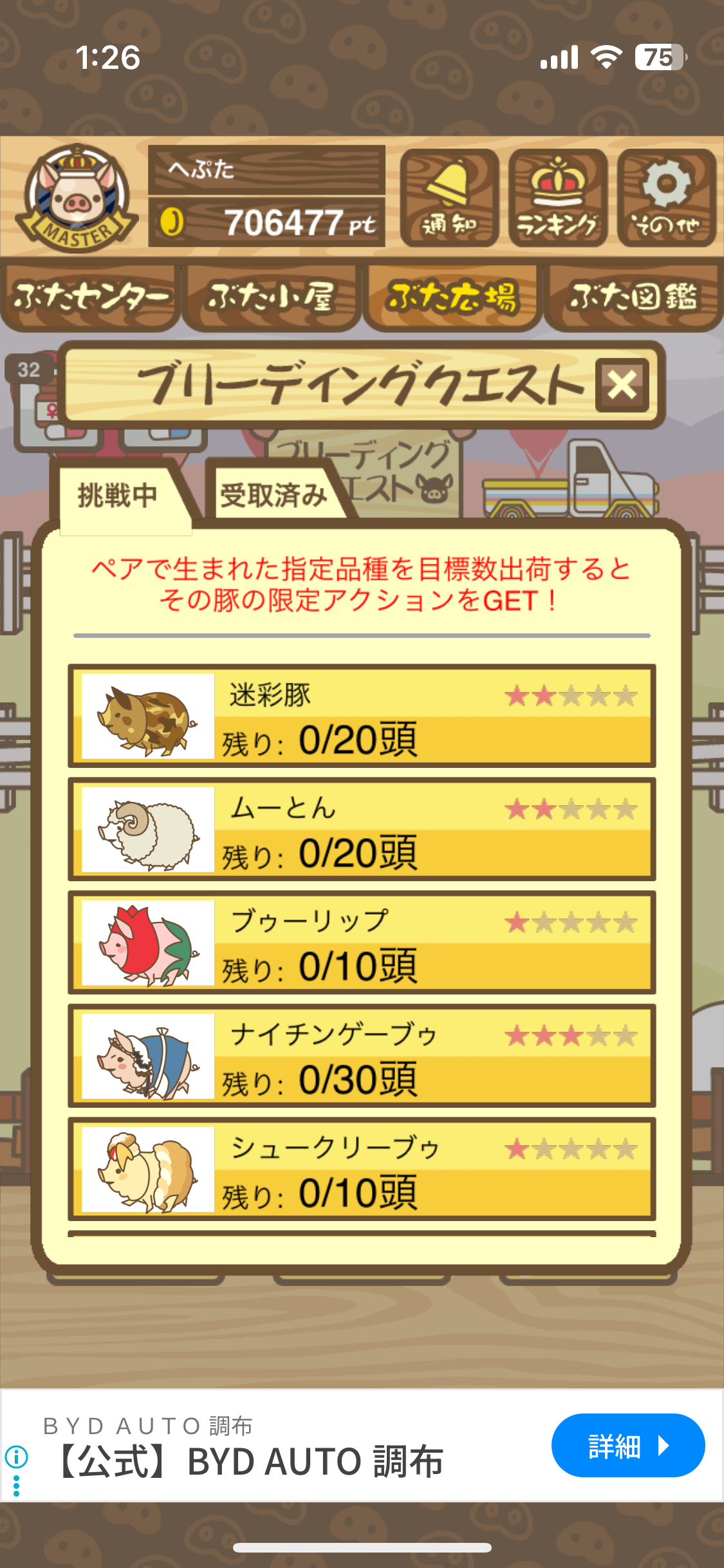Image resolution: width=724 pixels, height=1568 pixels.
Task: Tap 詳細 on the BYD AUTO ad
Action: (x=627, y=1446)
